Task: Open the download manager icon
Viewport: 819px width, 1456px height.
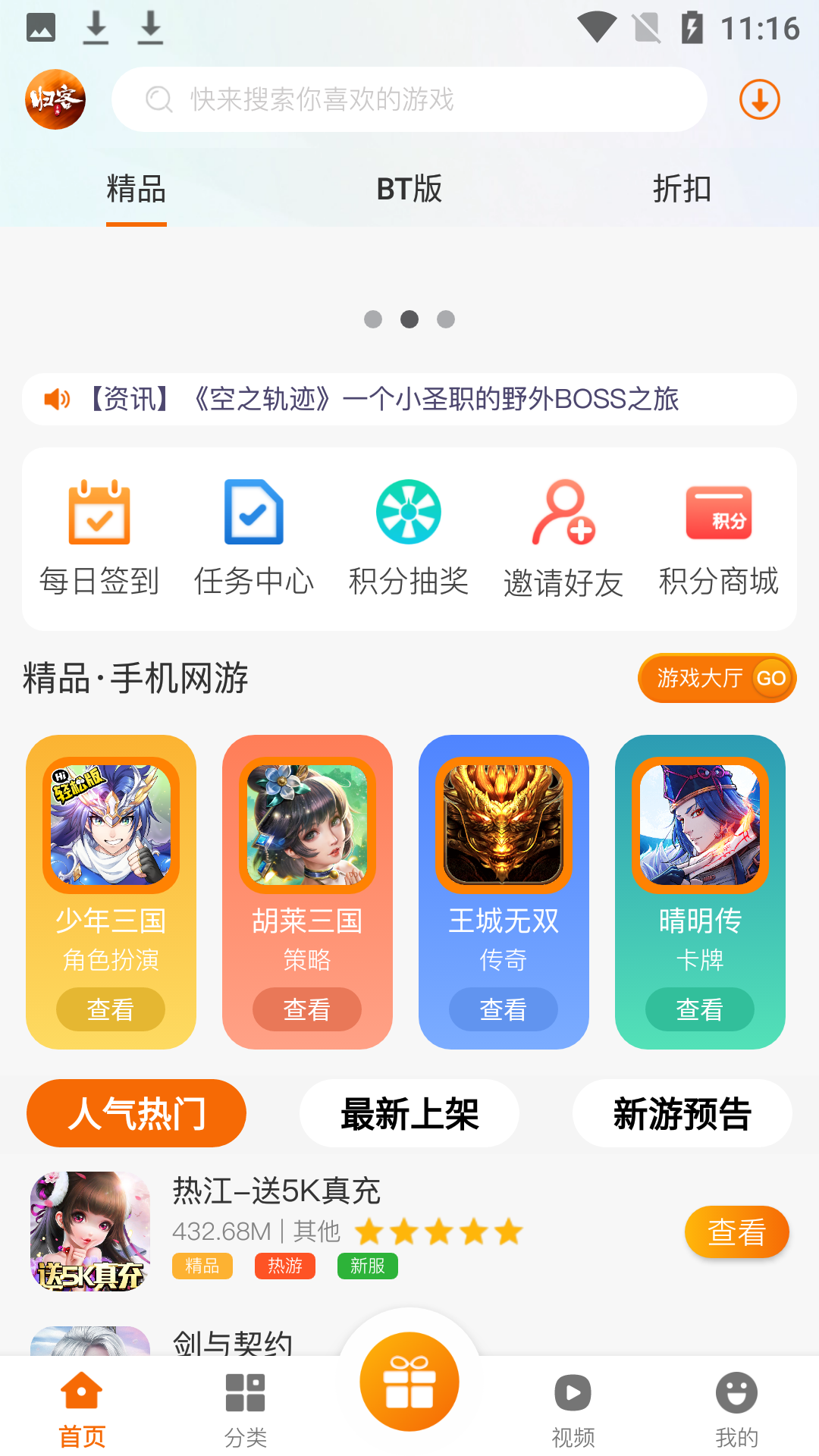Action: tap(759, 99)
